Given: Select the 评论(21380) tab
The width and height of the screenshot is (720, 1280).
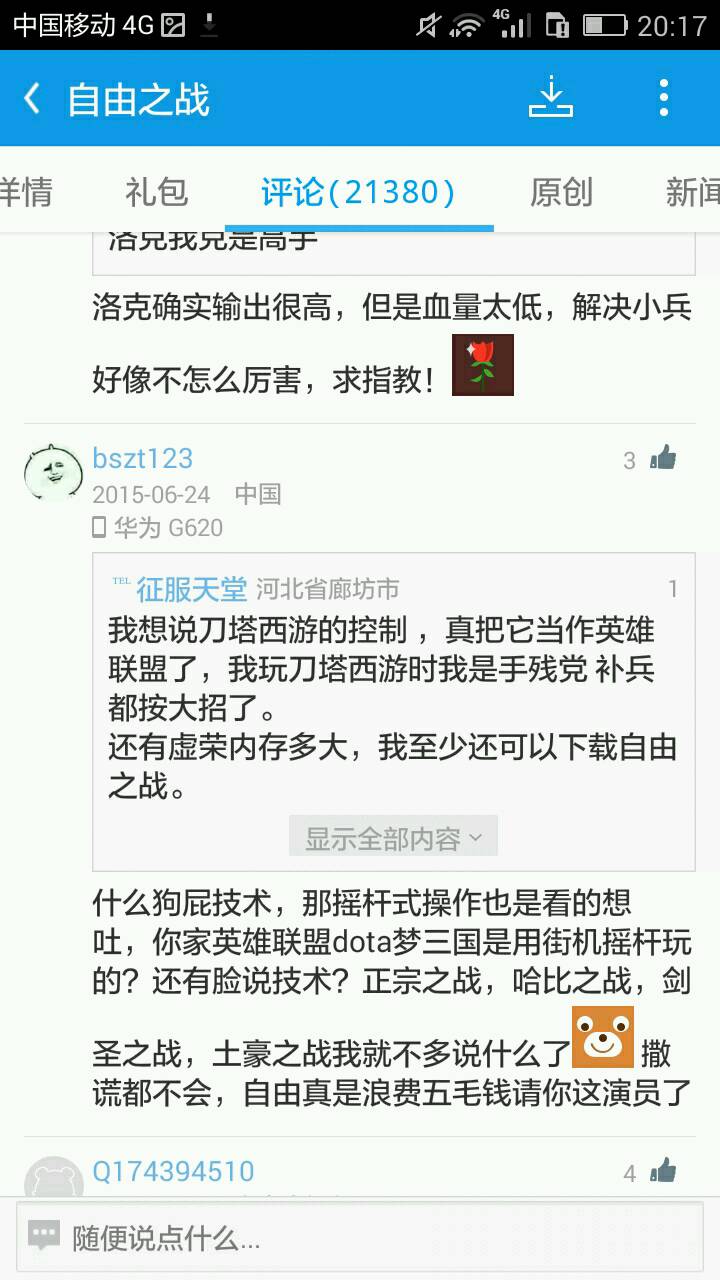Looking at the screenshot, I should [358, 192].
